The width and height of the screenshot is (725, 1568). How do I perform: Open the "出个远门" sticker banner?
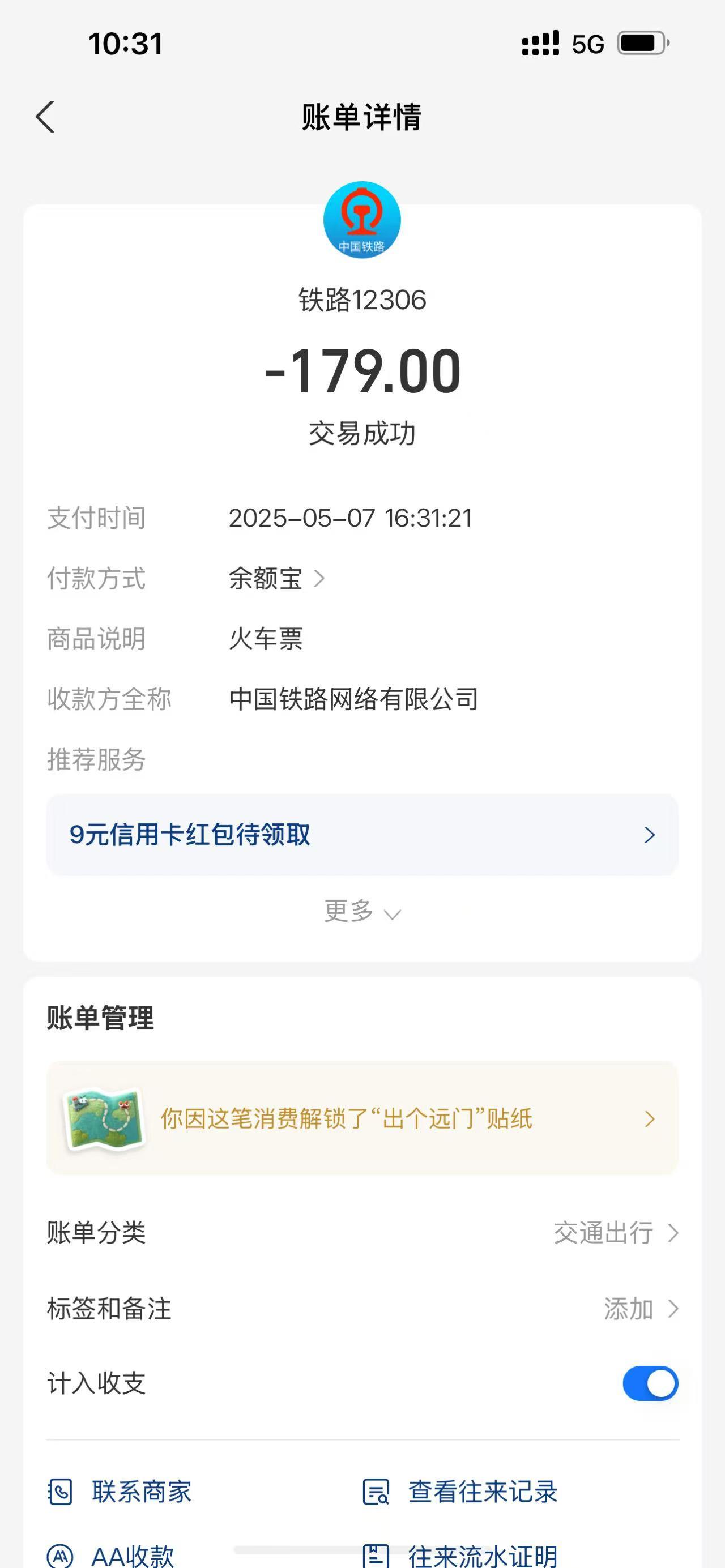click(362, 1118)
